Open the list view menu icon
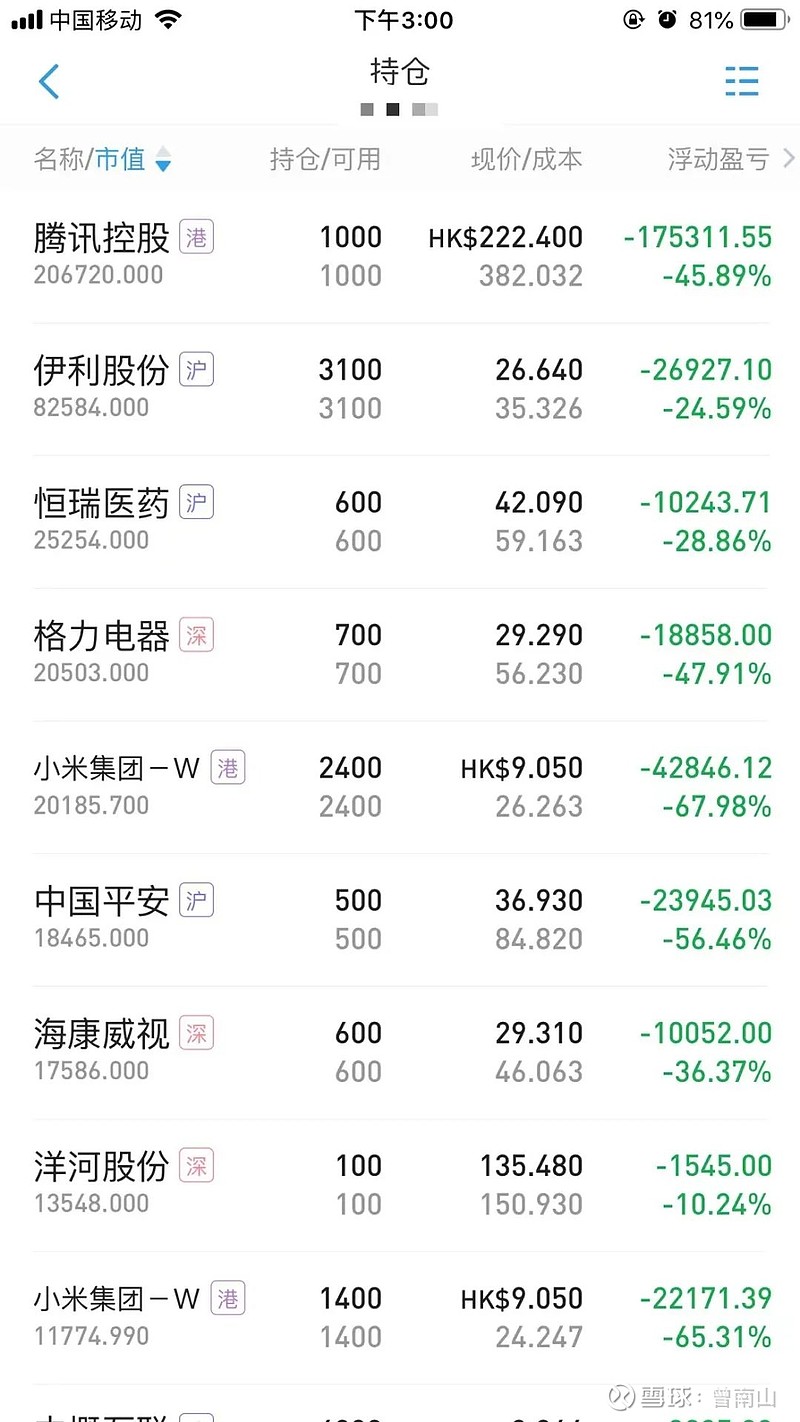This screenshot has width=800, height=1422. tap(742, 81)
